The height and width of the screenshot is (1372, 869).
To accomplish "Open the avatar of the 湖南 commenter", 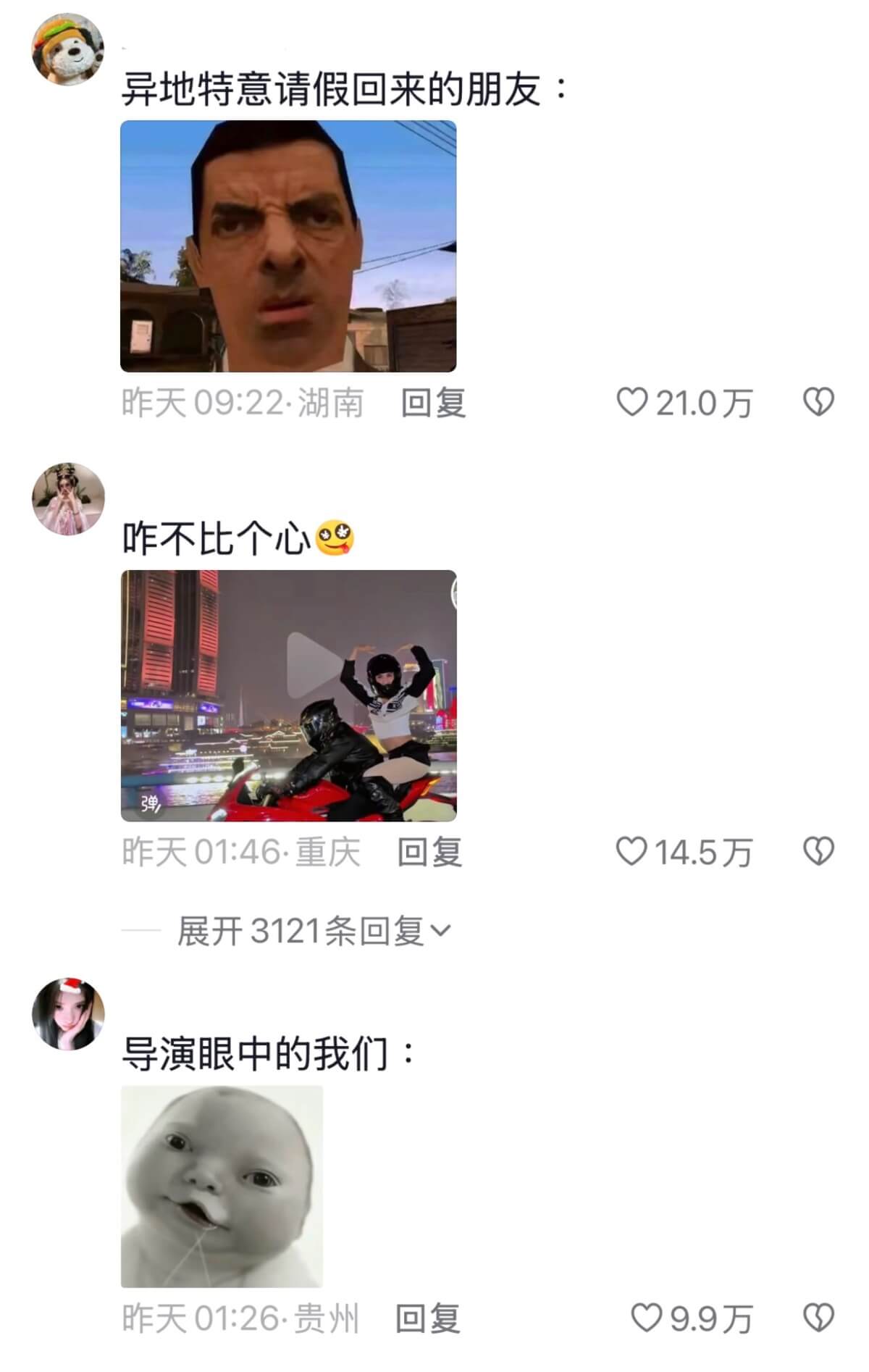I will 68,49.
